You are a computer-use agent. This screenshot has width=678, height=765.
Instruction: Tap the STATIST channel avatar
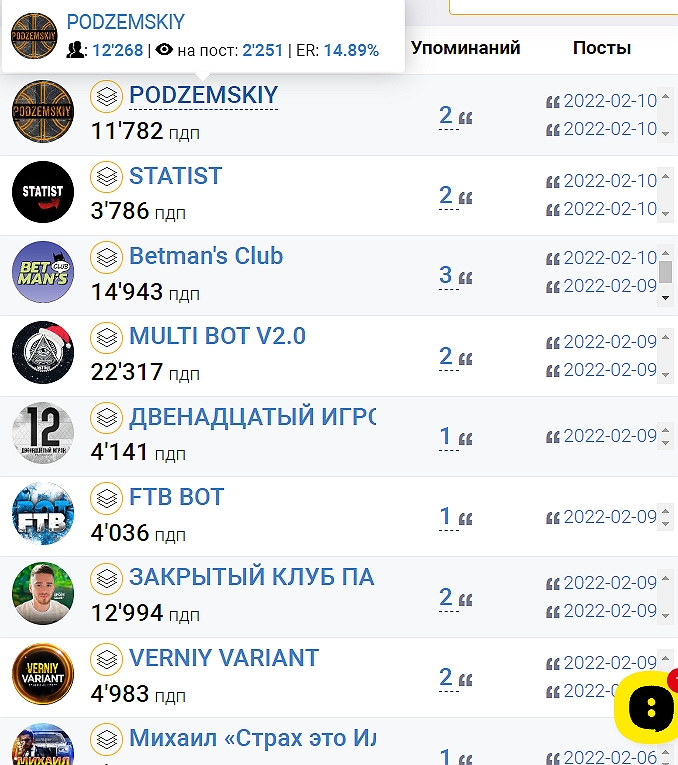coord(43,191)
